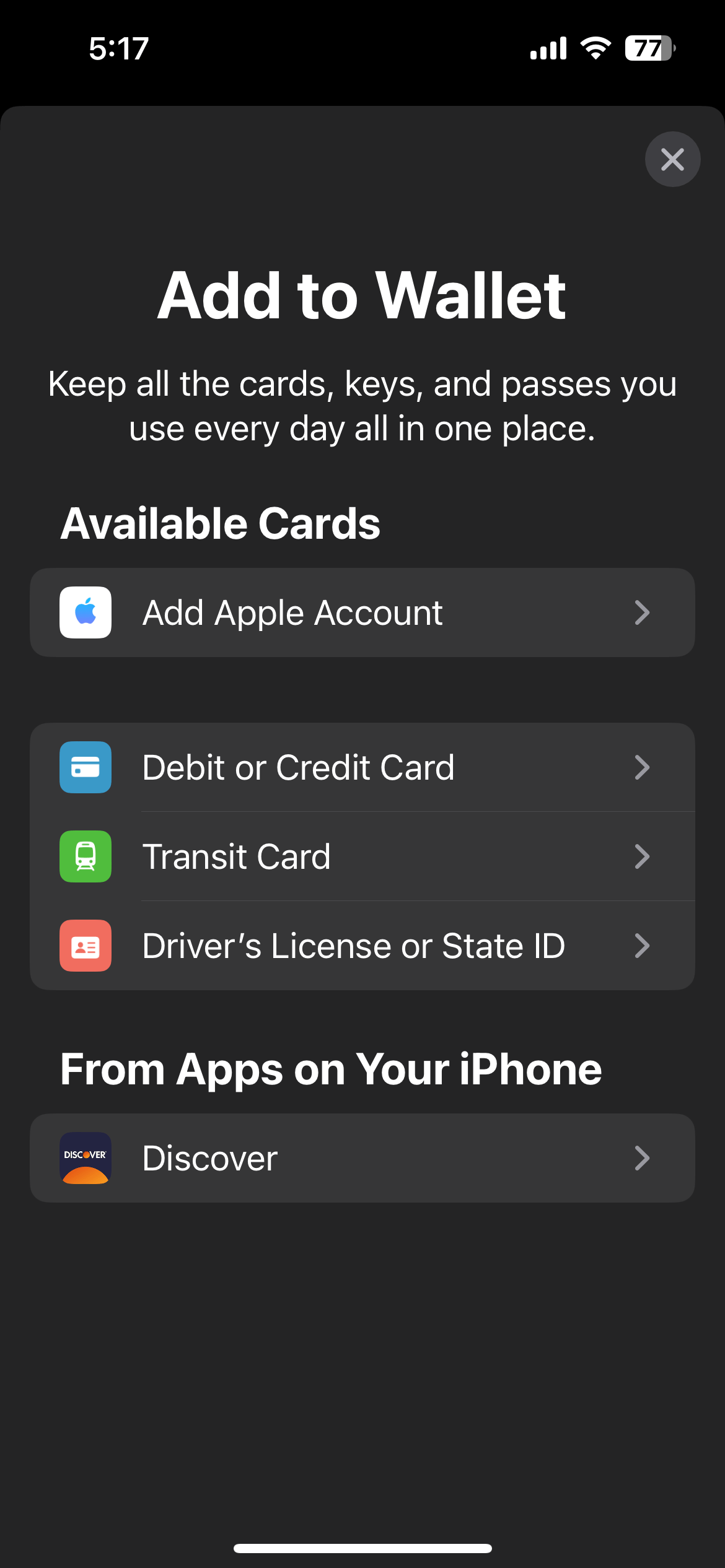Tap the Wi-Fi icon in the status bar
This screenshot has height=1568, width=725.
click(x=595, y=48)
